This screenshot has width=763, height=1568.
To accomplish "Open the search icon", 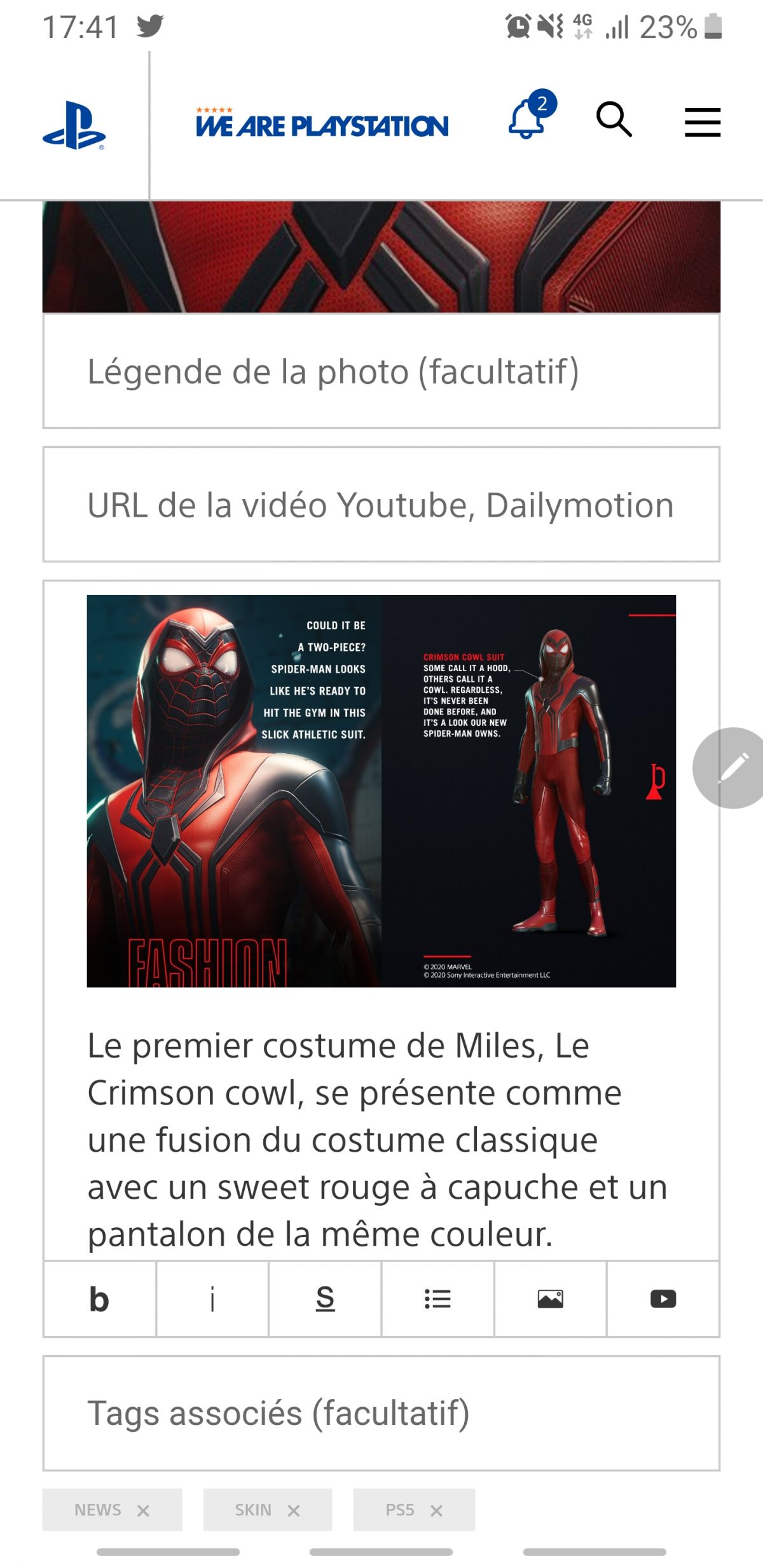I will click(614, 119).
